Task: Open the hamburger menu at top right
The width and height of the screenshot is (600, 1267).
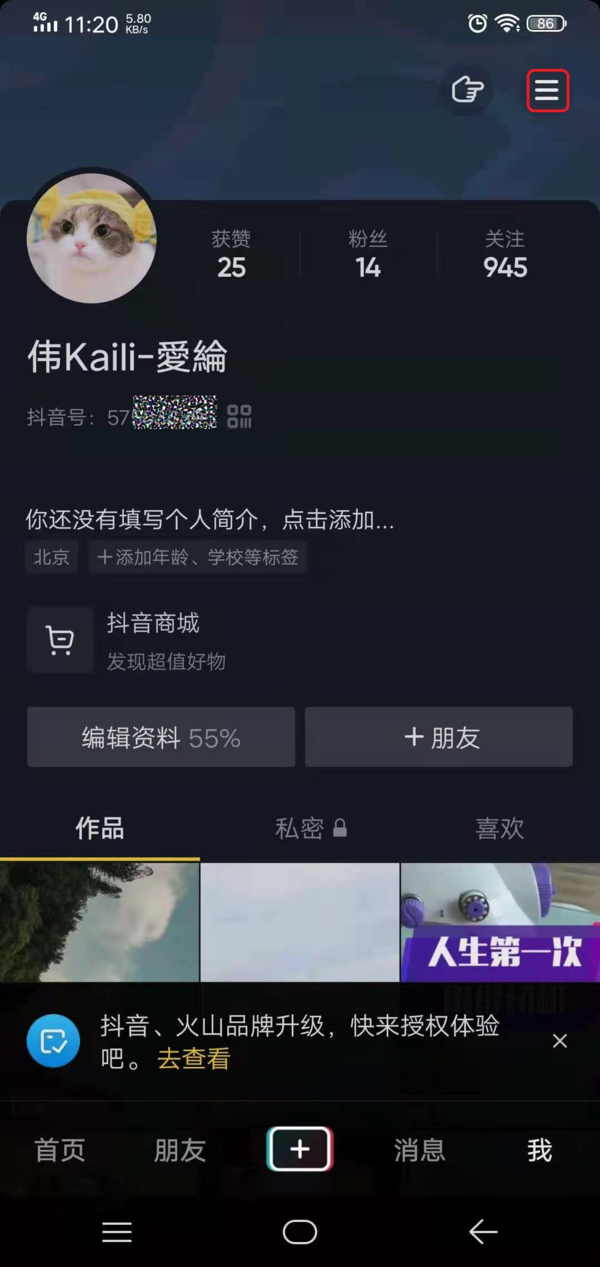Action: pos(547,91)
